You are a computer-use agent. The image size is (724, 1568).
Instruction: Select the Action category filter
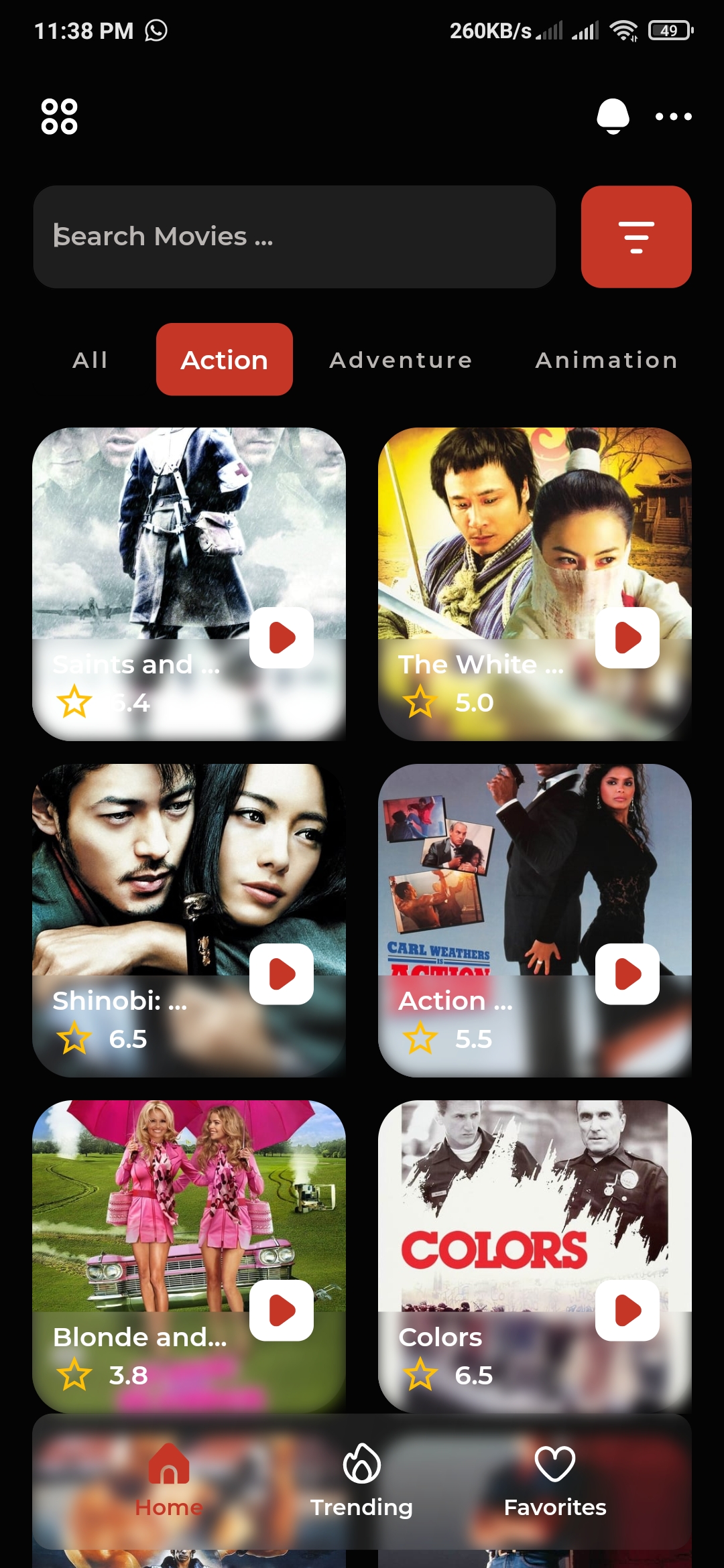(224, 359)
